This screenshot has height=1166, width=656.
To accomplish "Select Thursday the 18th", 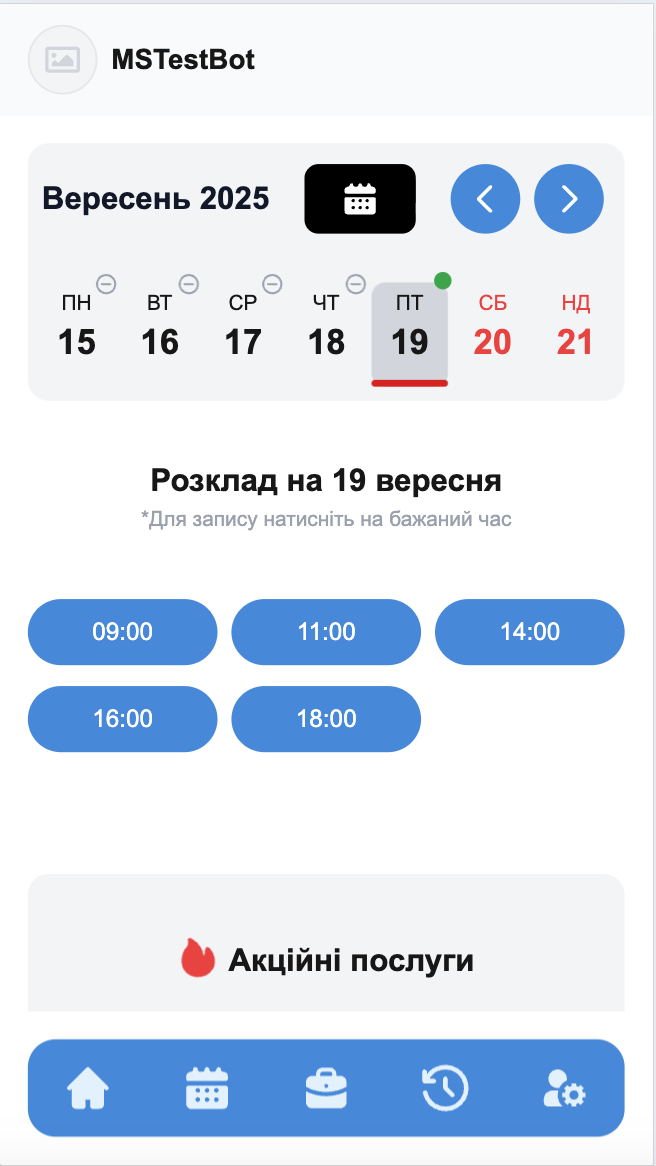I will click(x=326, y=330).
